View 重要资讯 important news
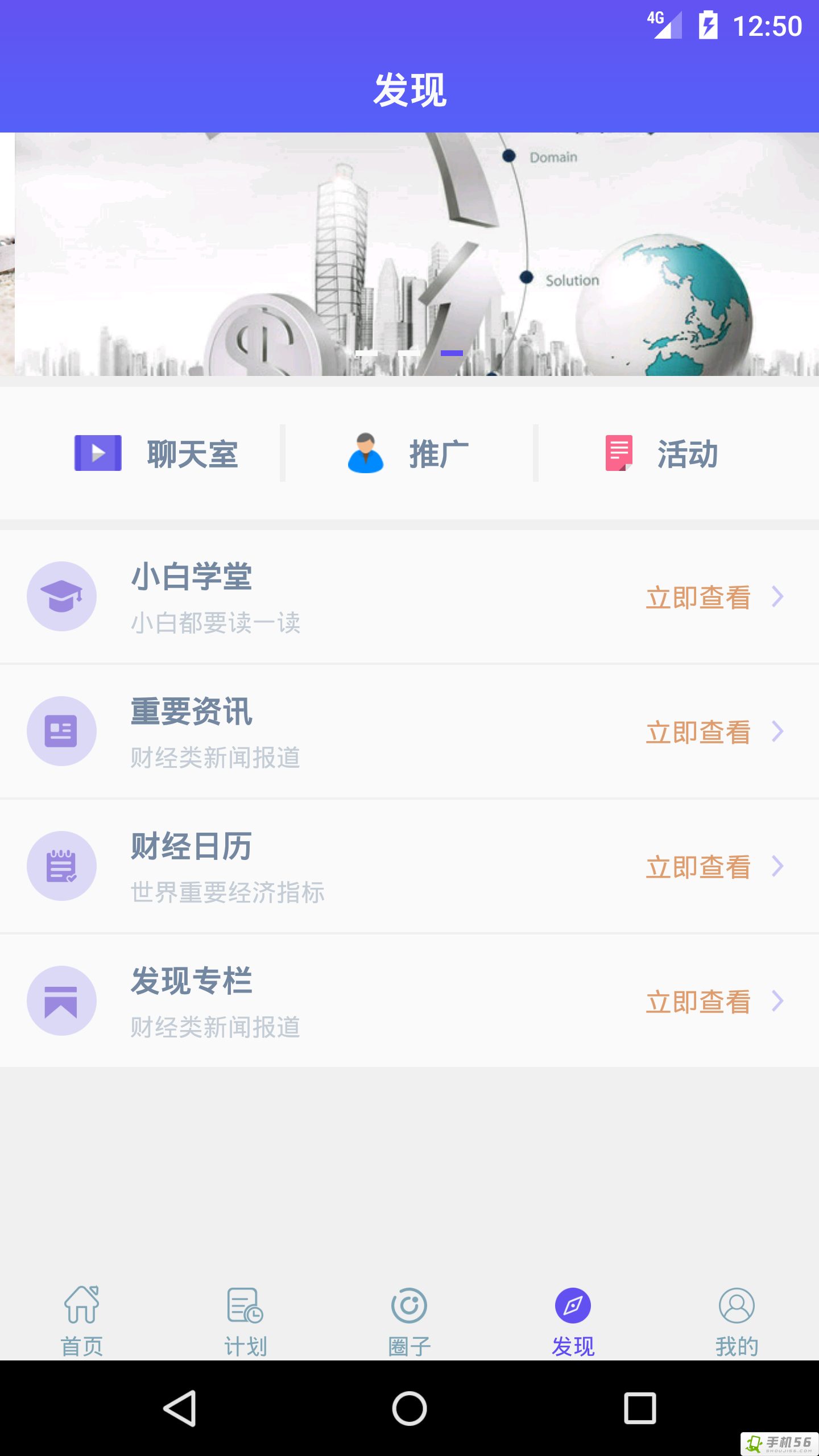This screenshot has height=1456, width=819. point(409,731)
